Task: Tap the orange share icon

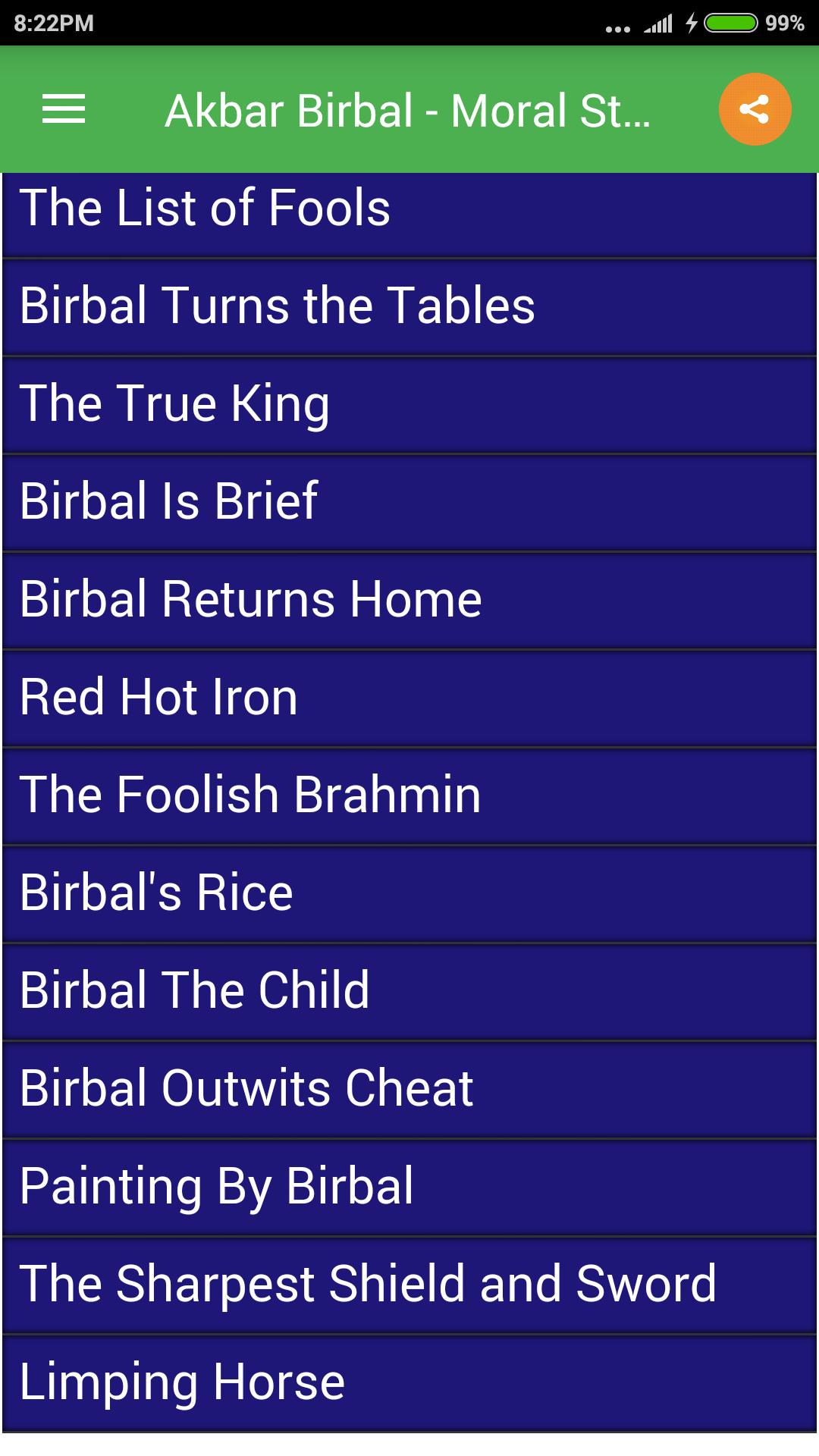Action: (755, 110)
